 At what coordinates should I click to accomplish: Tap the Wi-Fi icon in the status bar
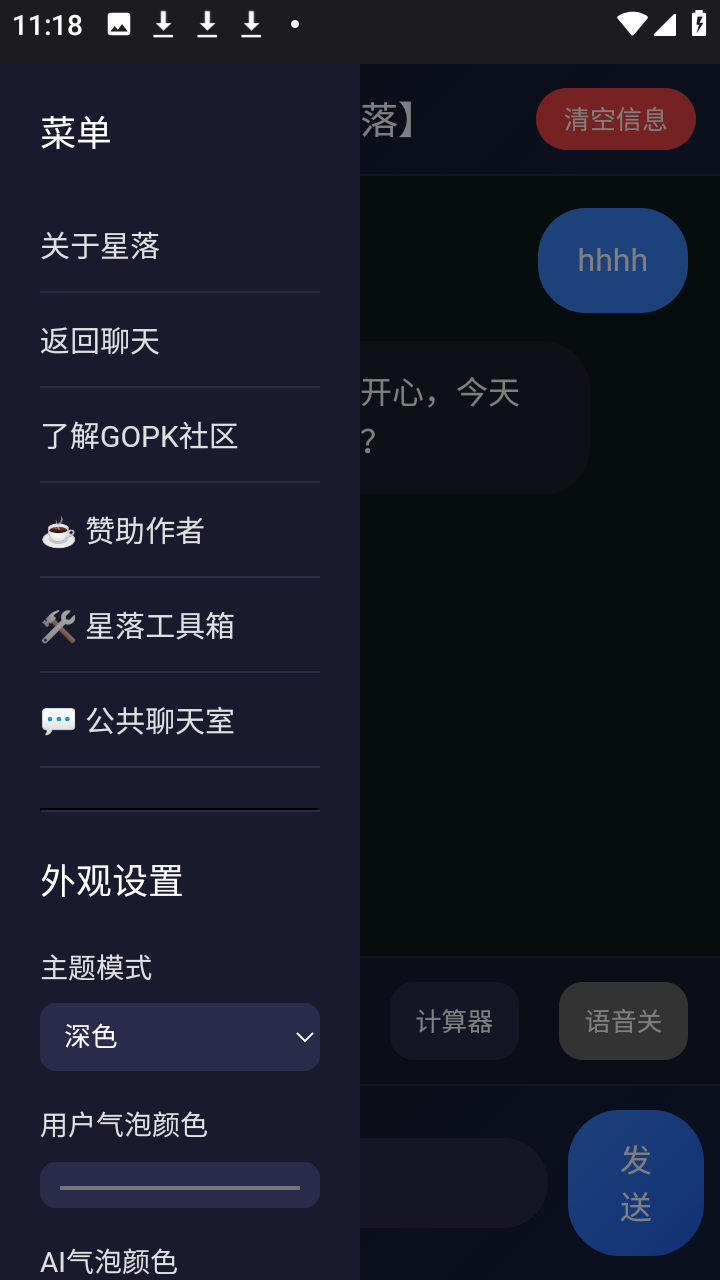pos(632,24)
